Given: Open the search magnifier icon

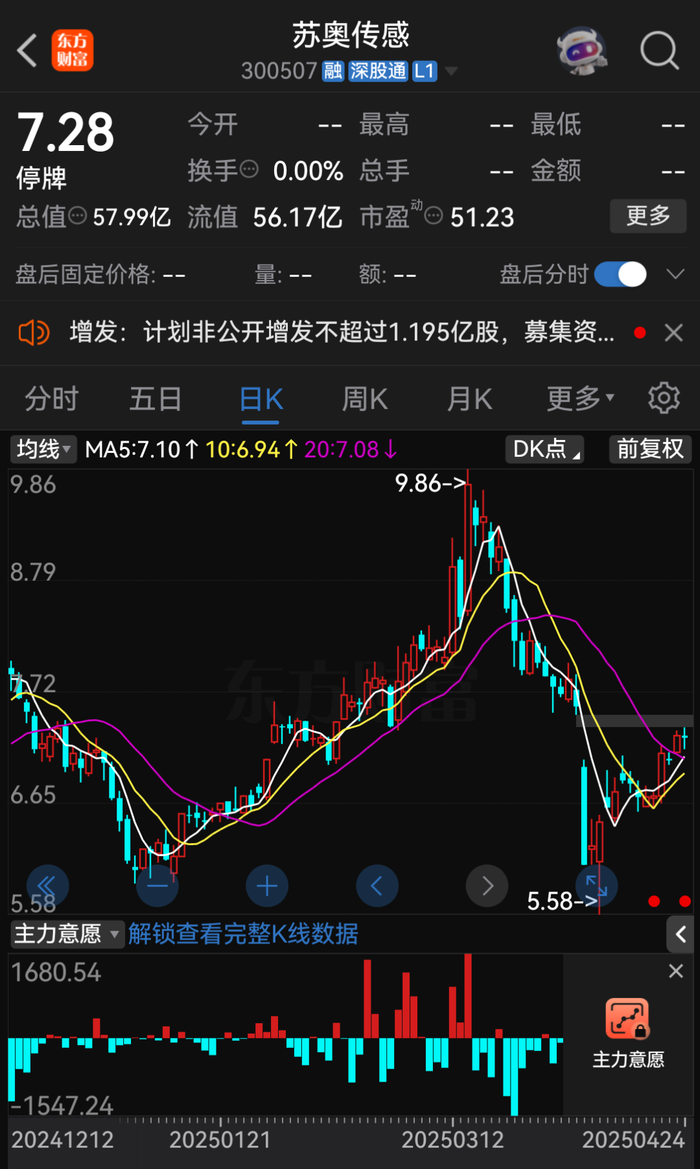Looking at the screenshot, I should click(x=660, y=49).
